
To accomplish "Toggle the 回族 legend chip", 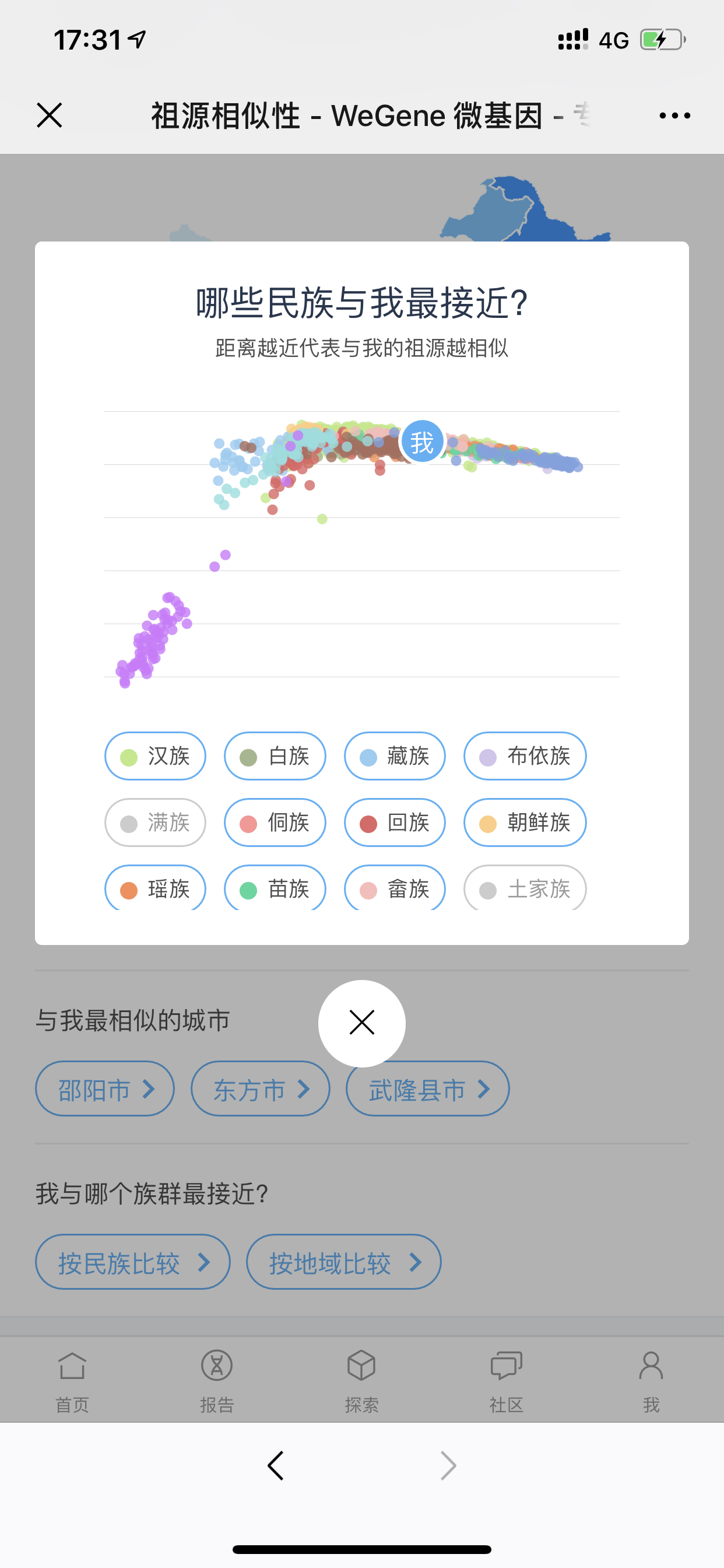I will point(395,822).
